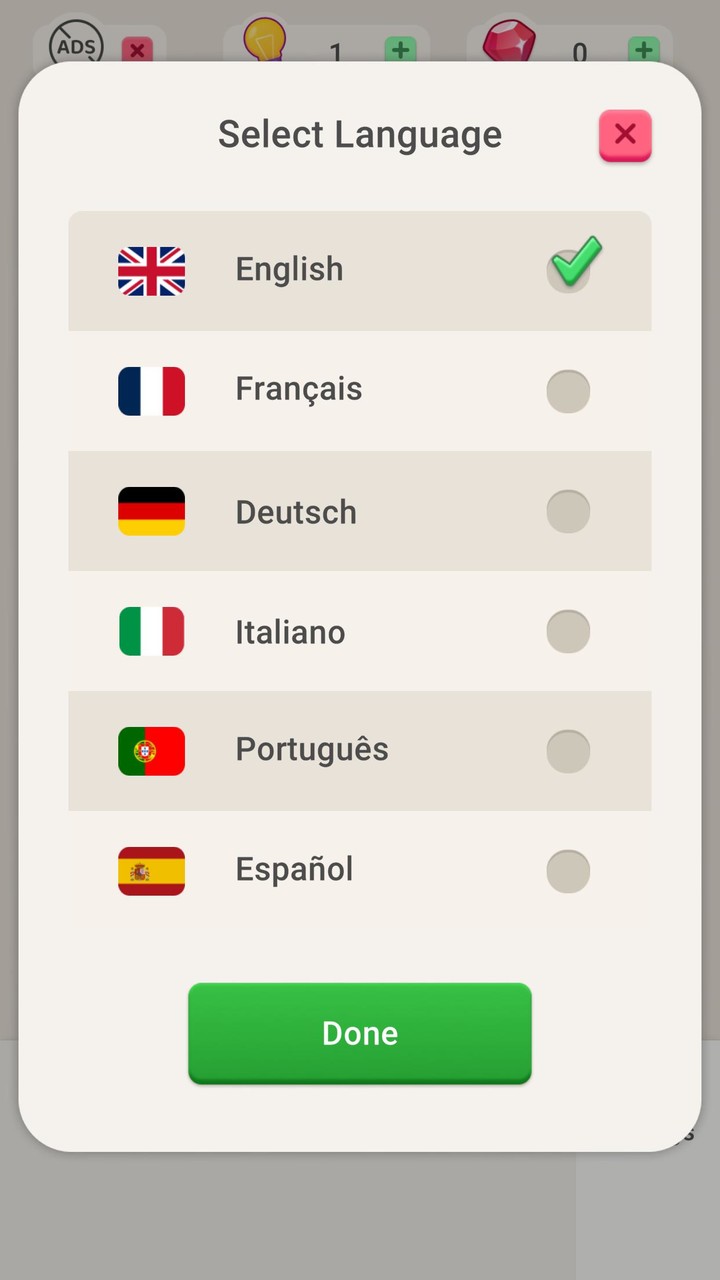Select Français as the language
Screen dimensions: 720x1280
(568, 391)
